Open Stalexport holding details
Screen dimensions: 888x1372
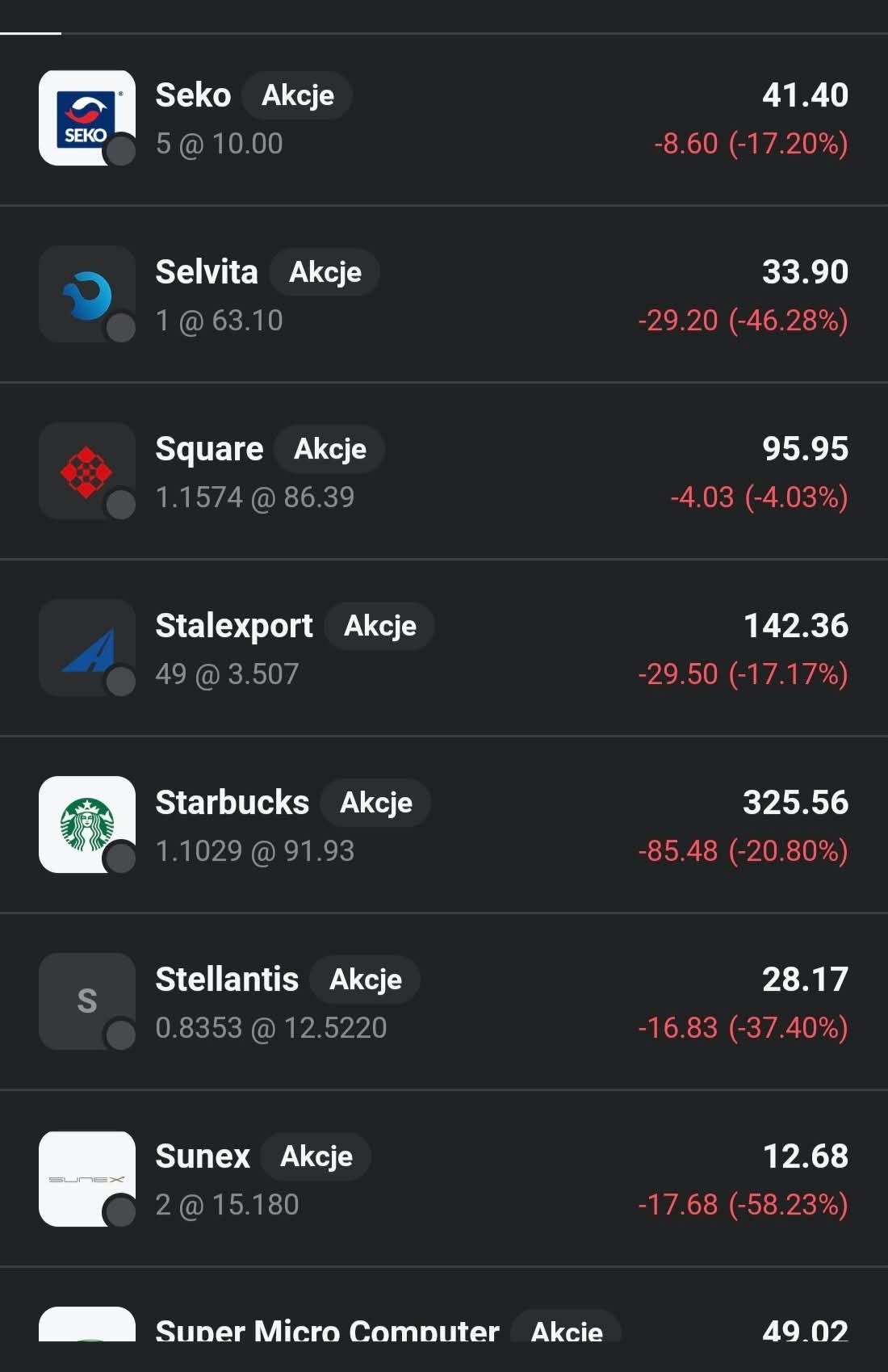pos(444,649)
